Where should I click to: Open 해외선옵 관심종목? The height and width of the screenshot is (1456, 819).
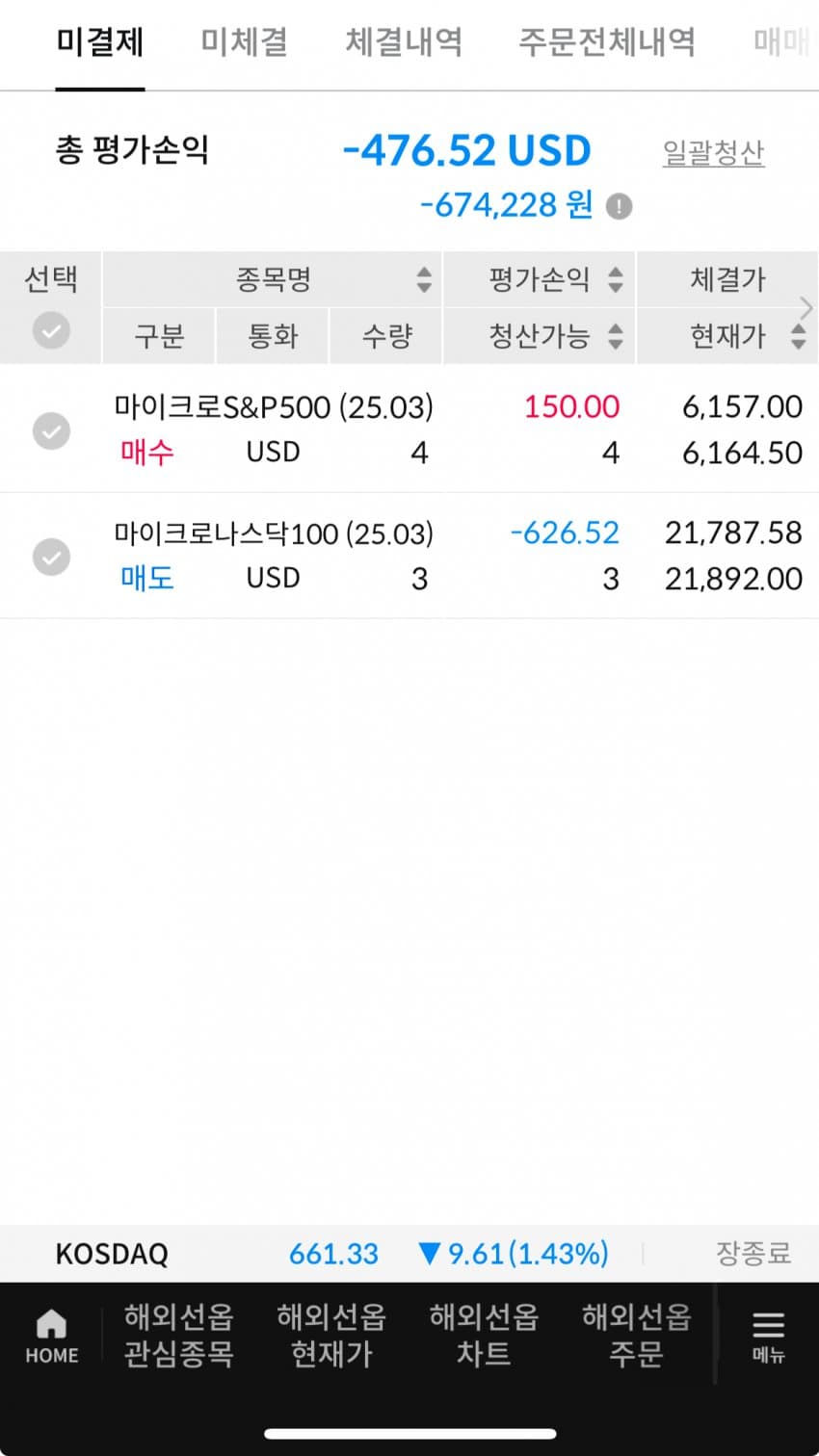(178, 1335)
